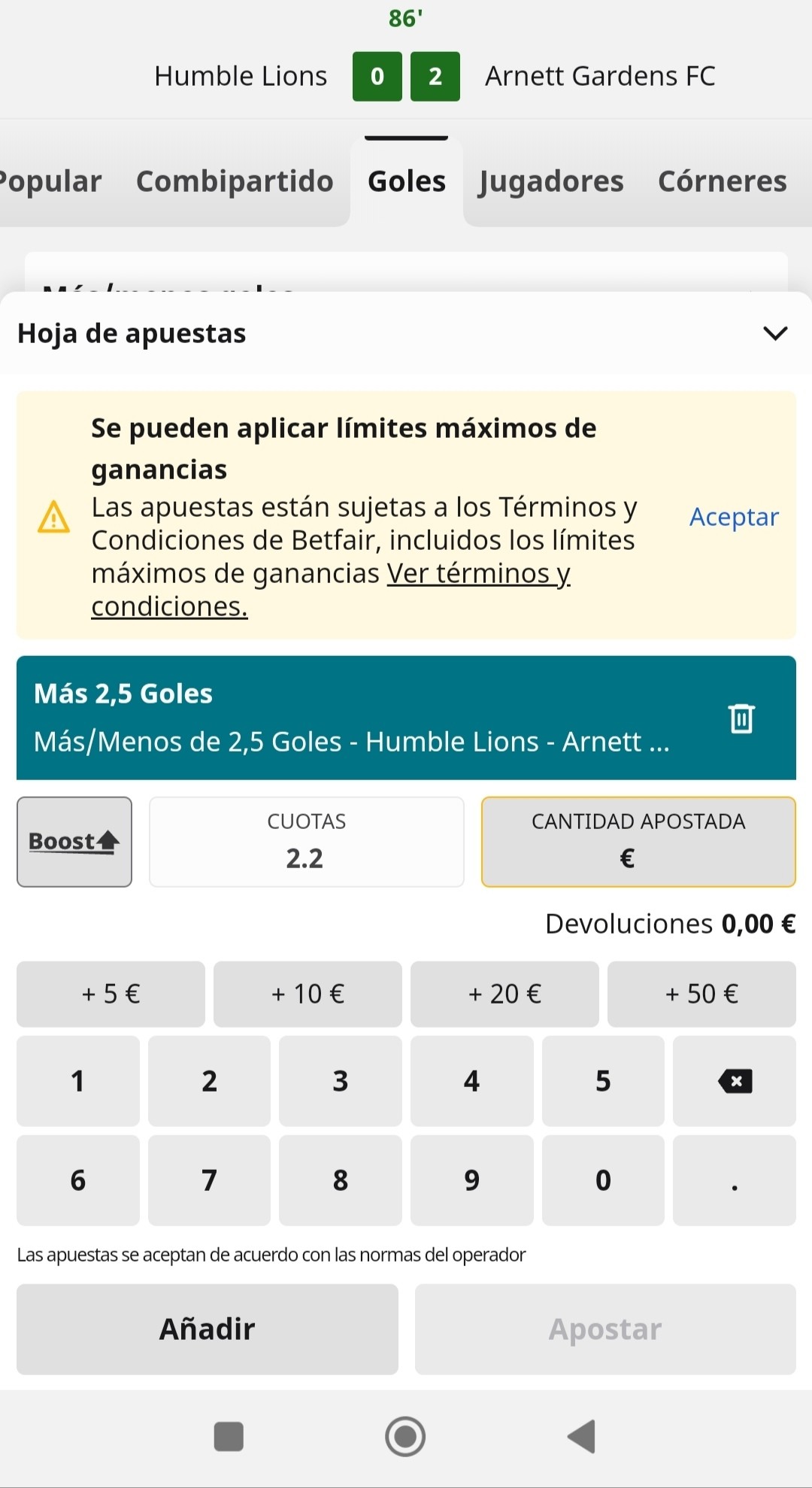Add 10 € to the stake
812x1488 pixels.
pyautogui.click(x=308, y=994)
